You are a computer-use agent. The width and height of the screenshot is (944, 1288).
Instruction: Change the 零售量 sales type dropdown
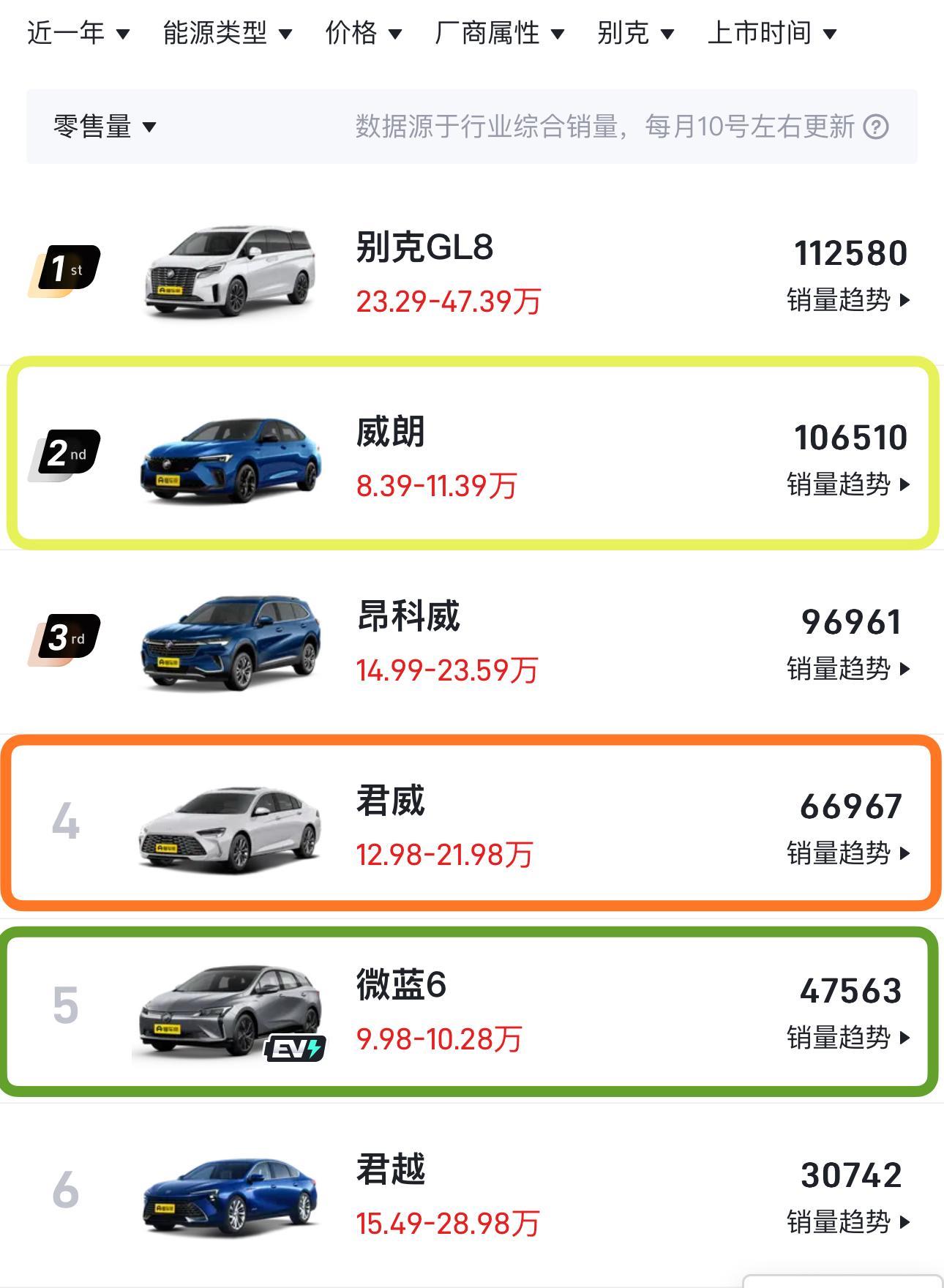point(105,127)
